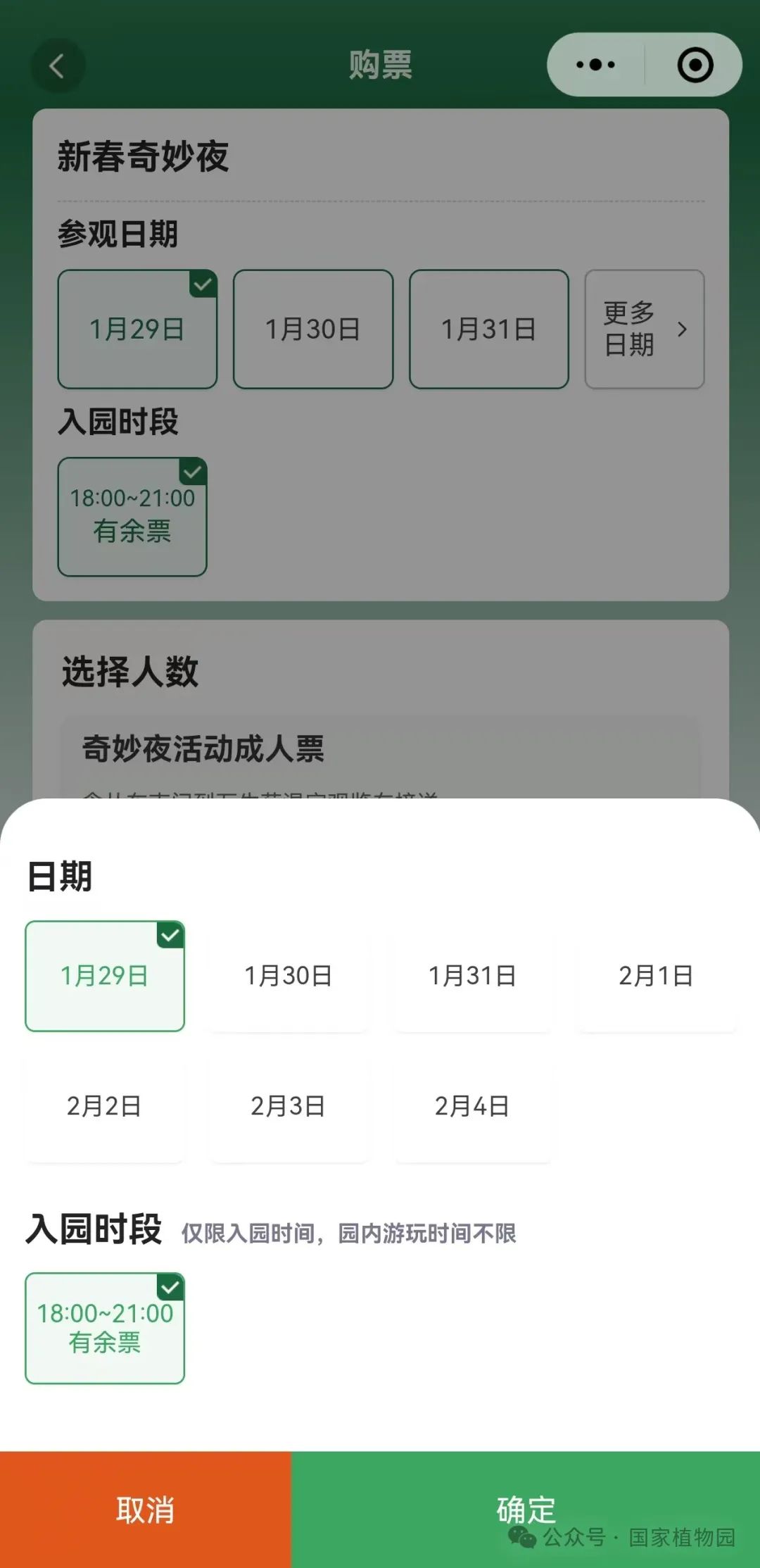Cancel with the 取消 button
The image size is (760, 1568).
[145, 1510]
